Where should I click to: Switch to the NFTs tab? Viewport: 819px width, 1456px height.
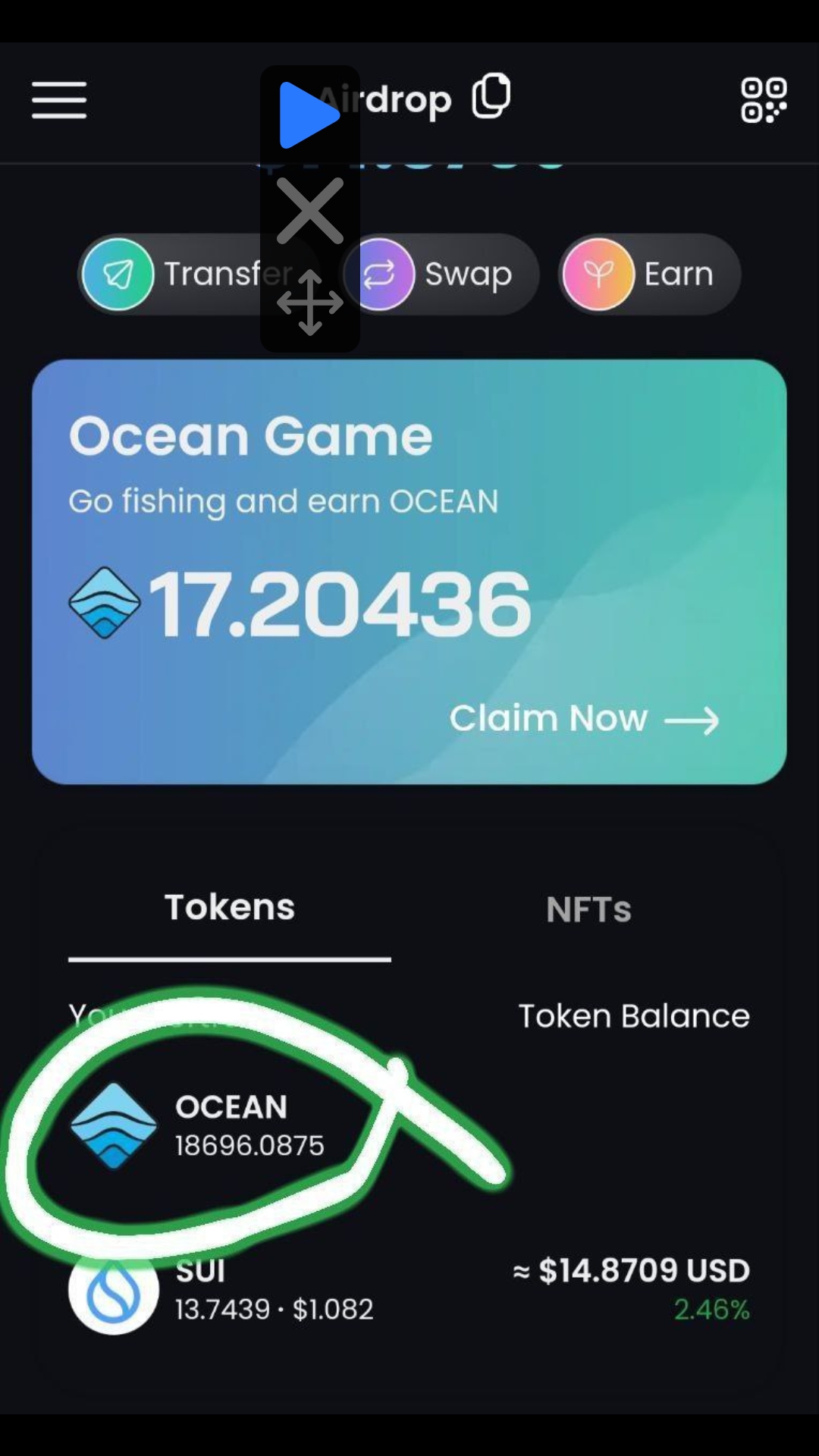pyautogui.click(x=588, y=909)
